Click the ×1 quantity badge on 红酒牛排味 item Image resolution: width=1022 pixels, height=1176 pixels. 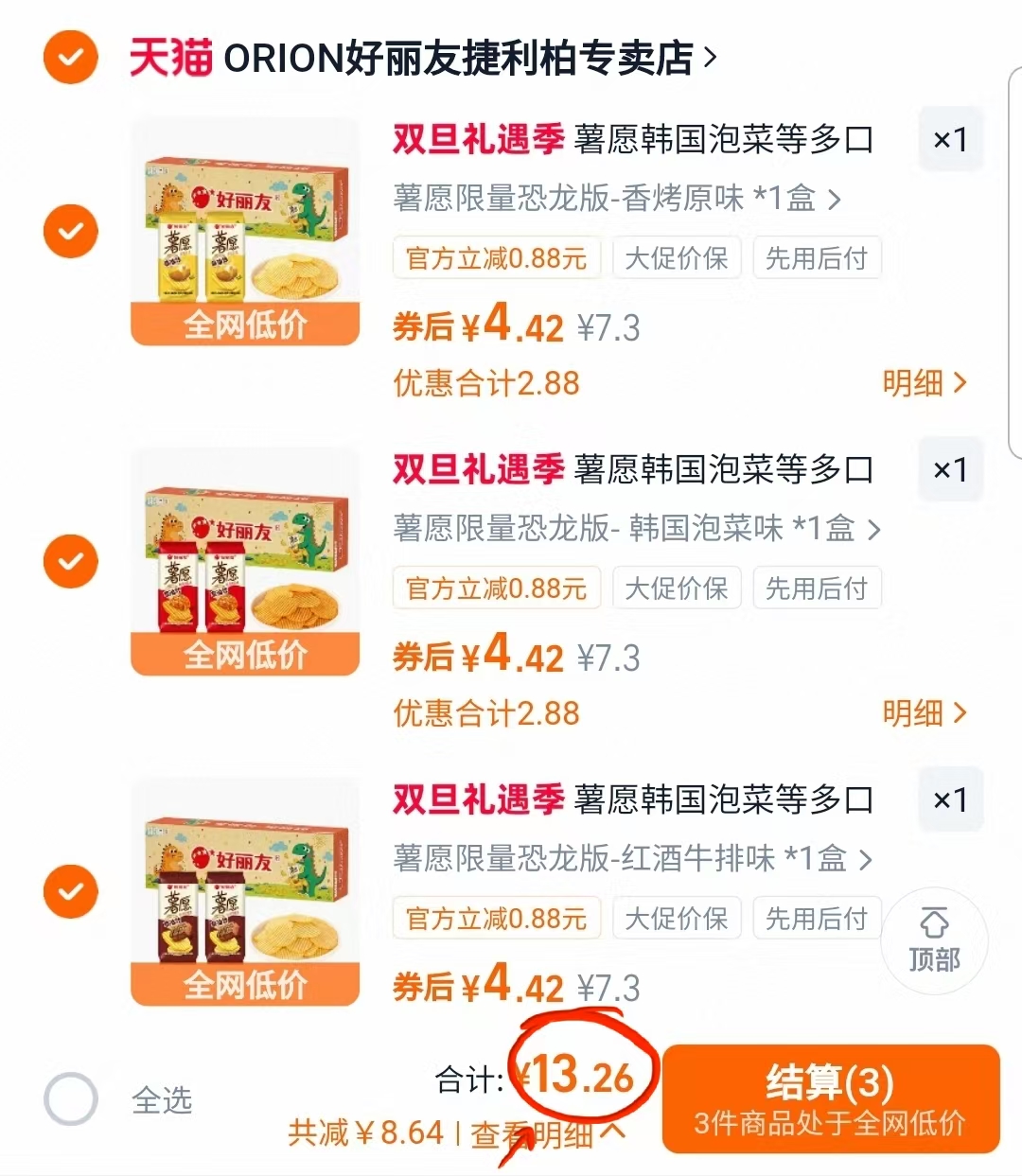tap(950, 799)
